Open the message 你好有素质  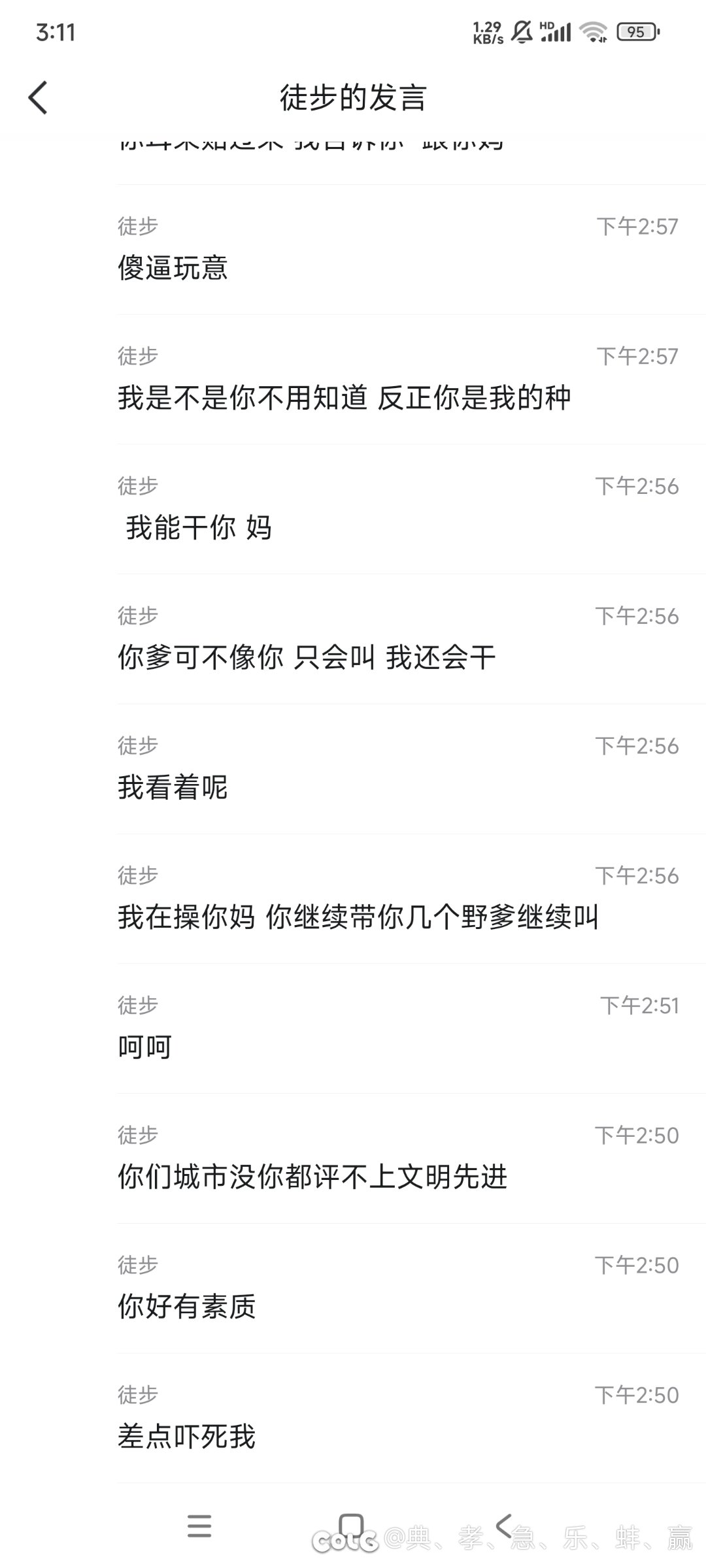pos(187,1307)
